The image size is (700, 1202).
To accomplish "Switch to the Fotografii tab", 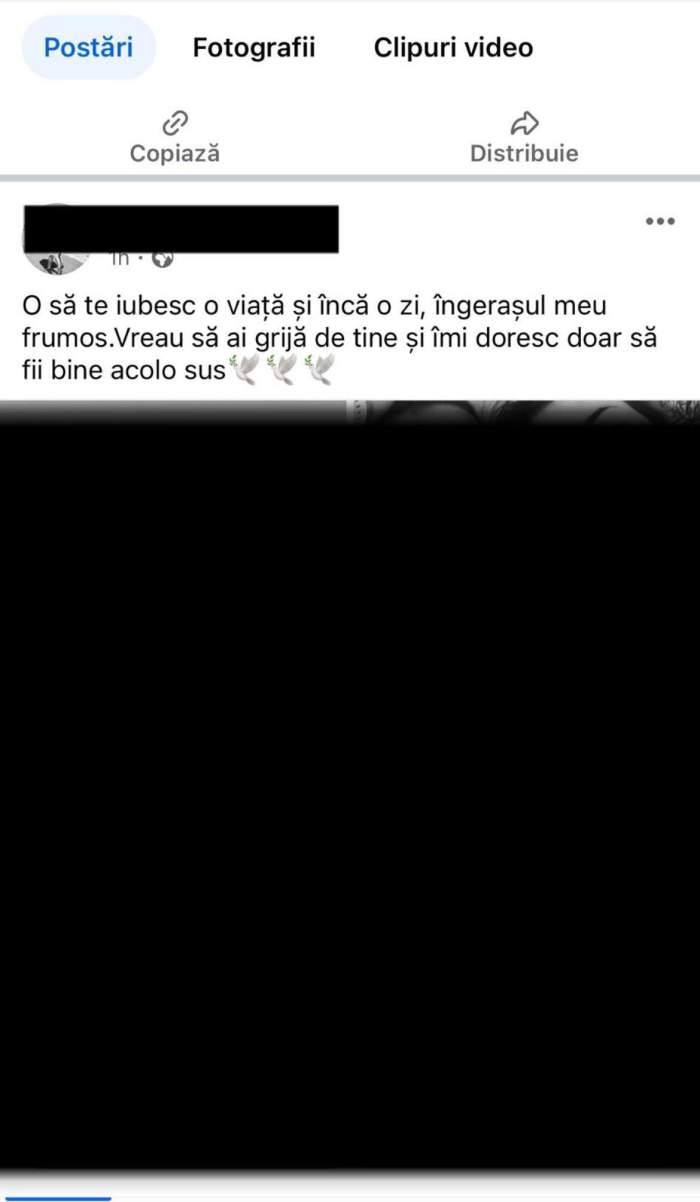I will pos(253,47).
